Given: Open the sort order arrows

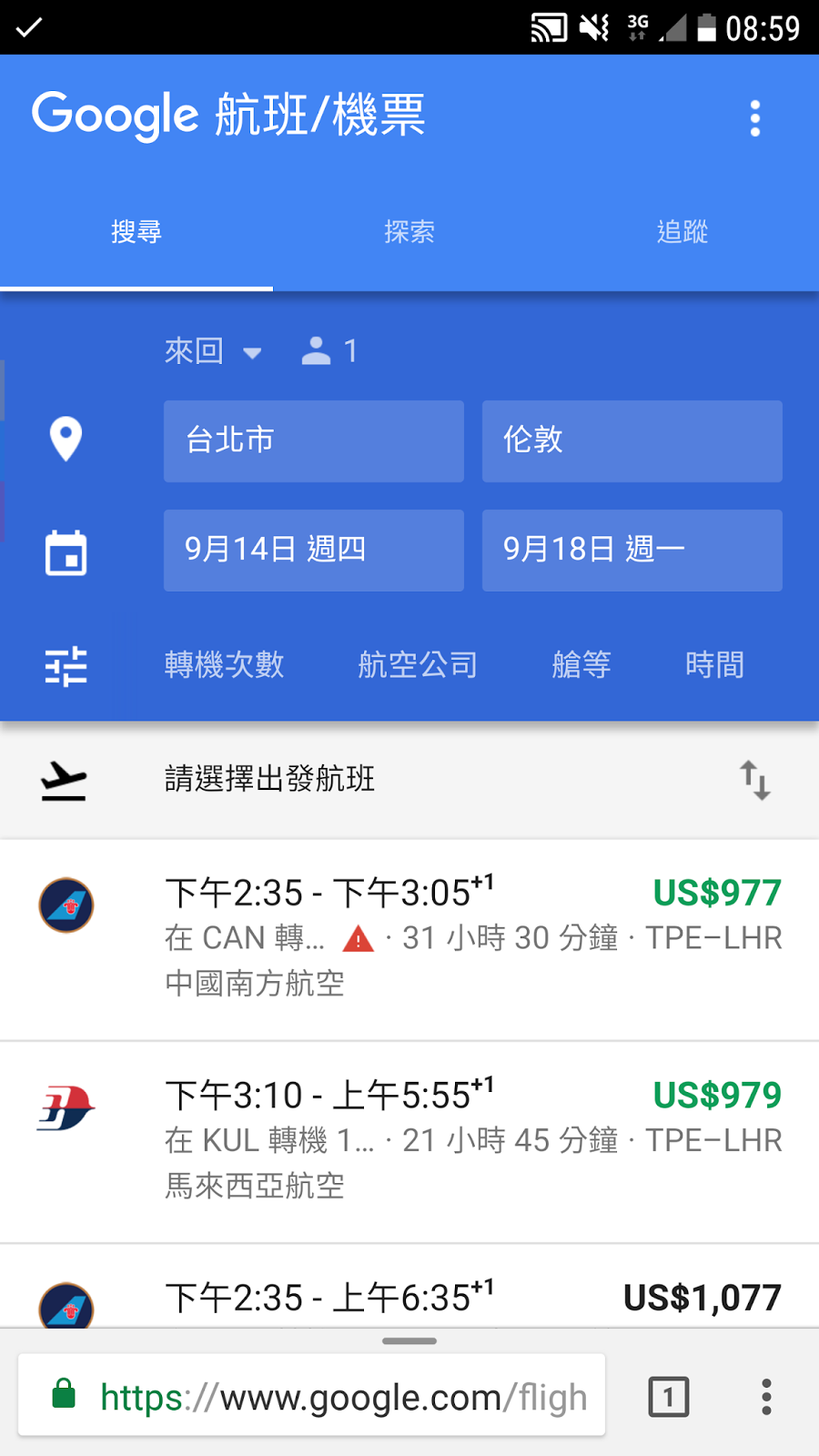Looking at the screenshot, I should click(x=754, y=780).
